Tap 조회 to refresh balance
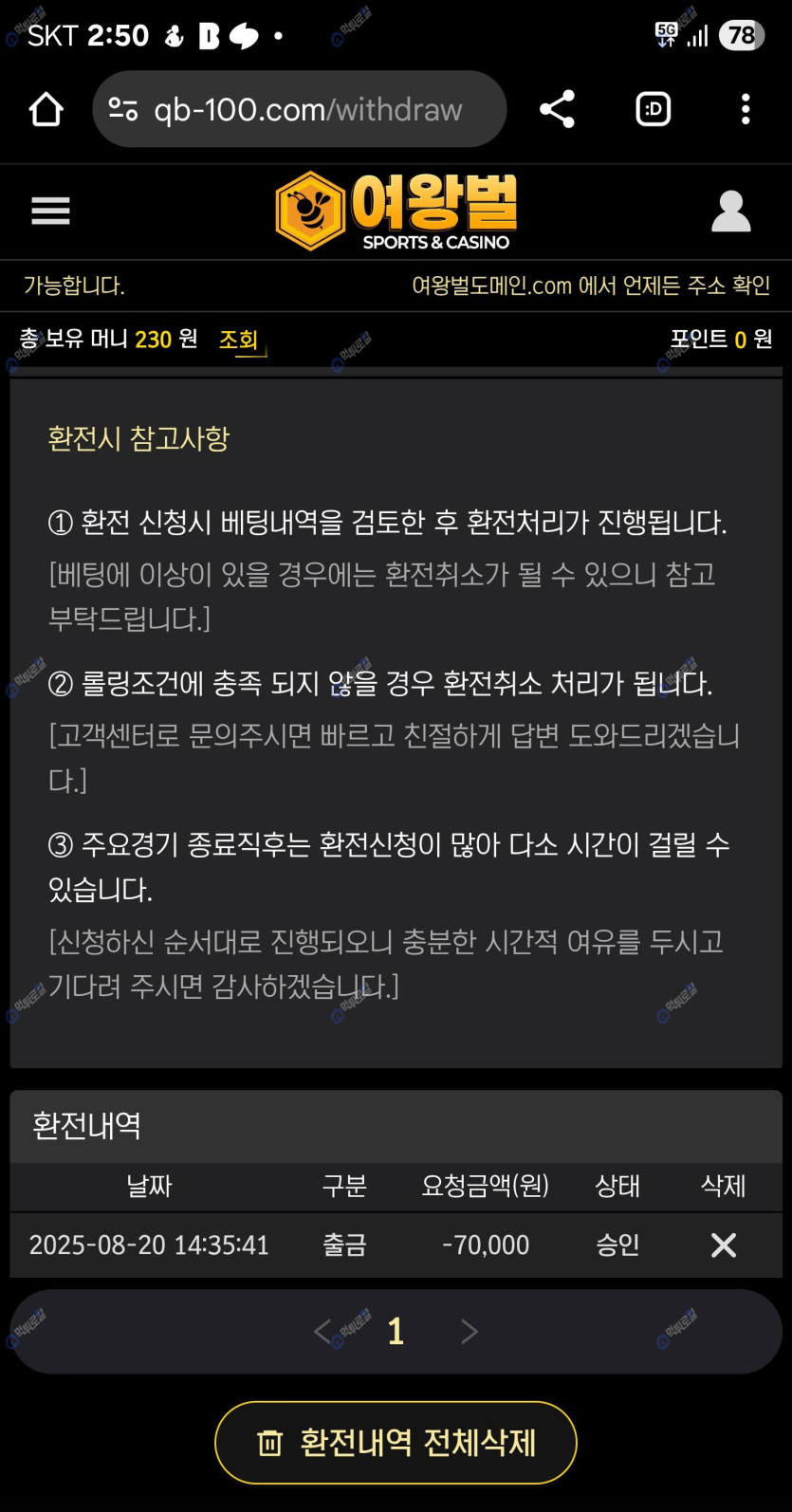The image size is (792, 1512). pos(240,340)
